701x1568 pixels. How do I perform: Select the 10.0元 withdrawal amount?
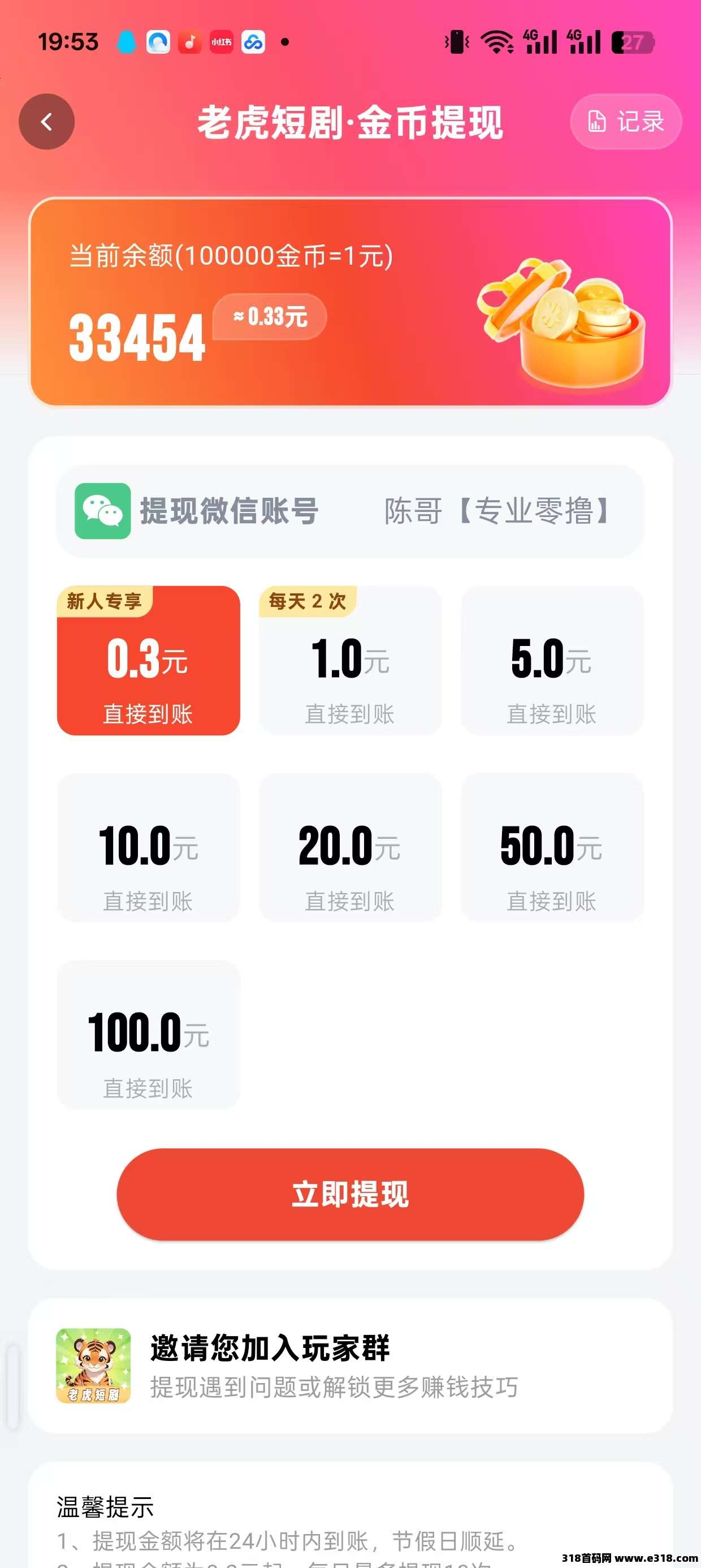[149, 848]
